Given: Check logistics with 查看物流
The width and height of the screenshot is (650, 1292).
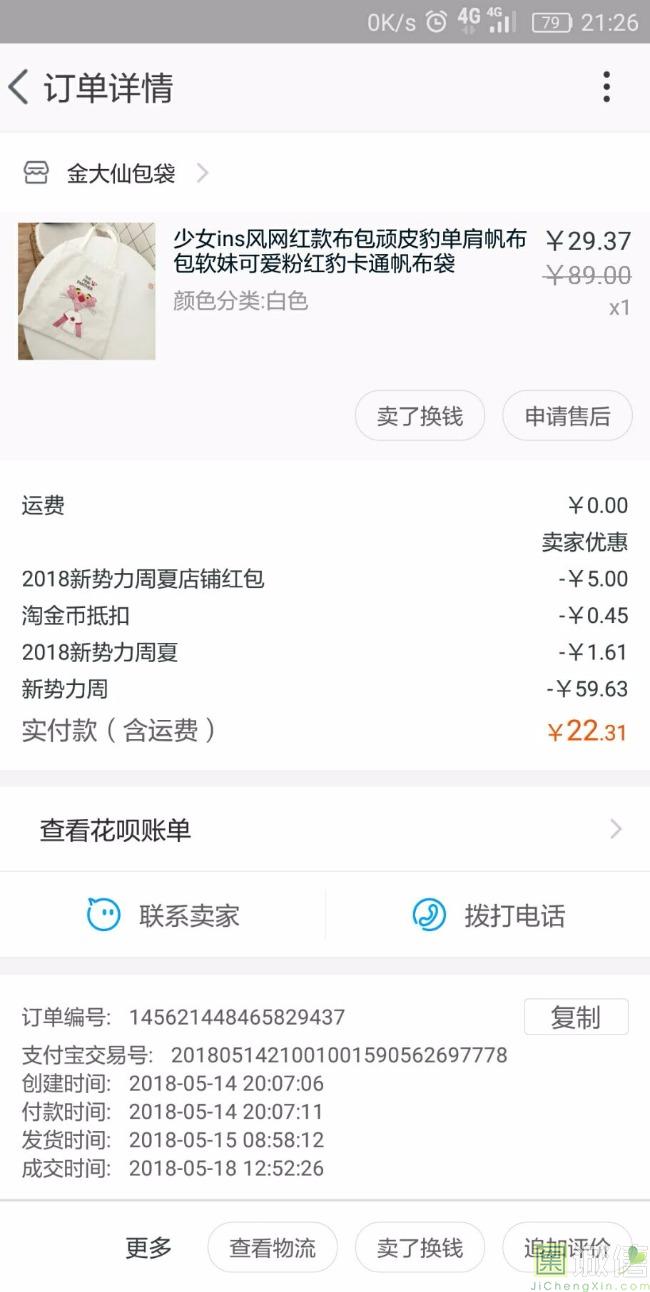Looking at the screenshot, I should tap(272, 1248).
